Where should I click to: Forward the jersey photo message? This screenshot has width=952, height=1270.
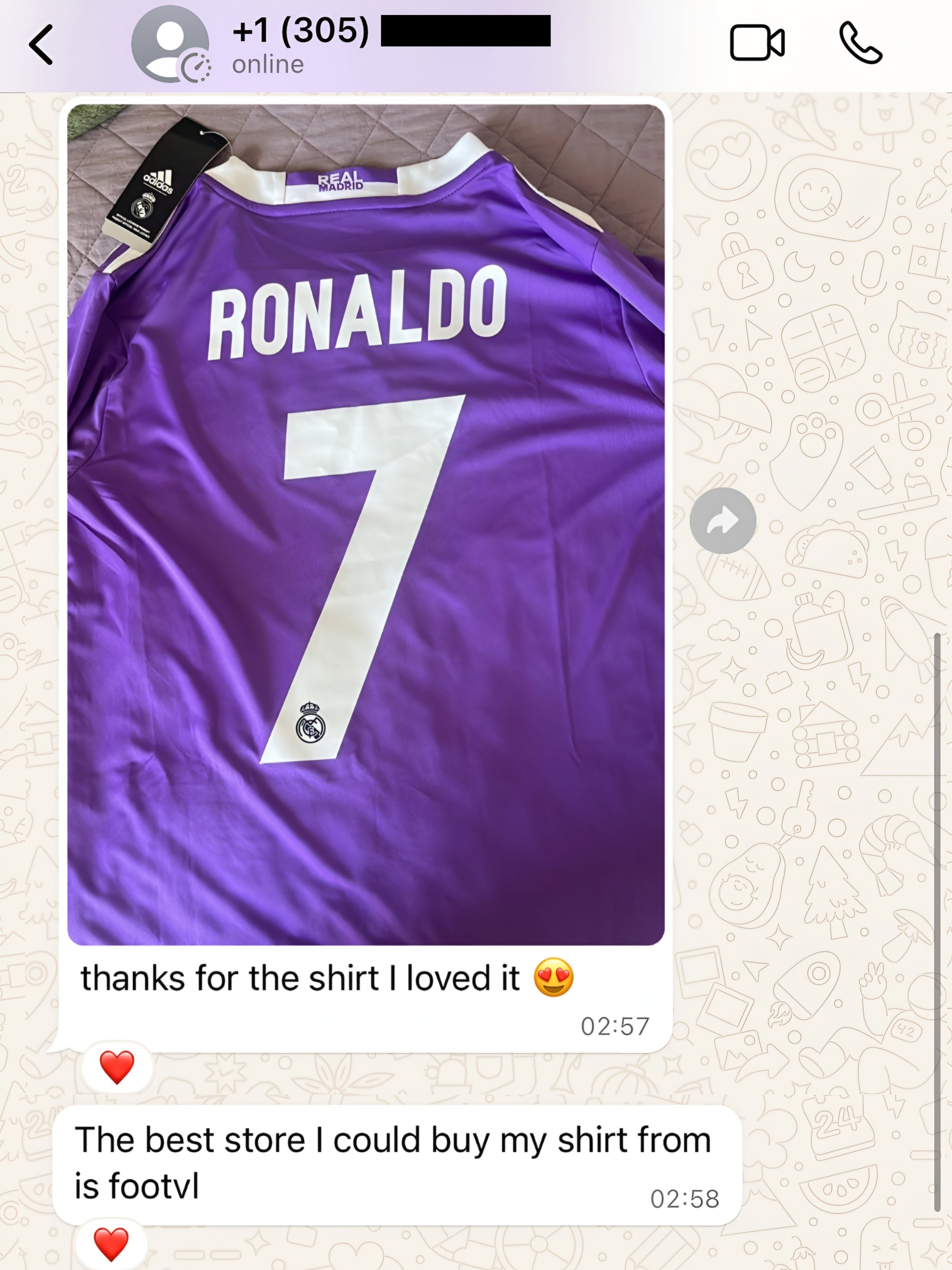[x=723, y=521]
